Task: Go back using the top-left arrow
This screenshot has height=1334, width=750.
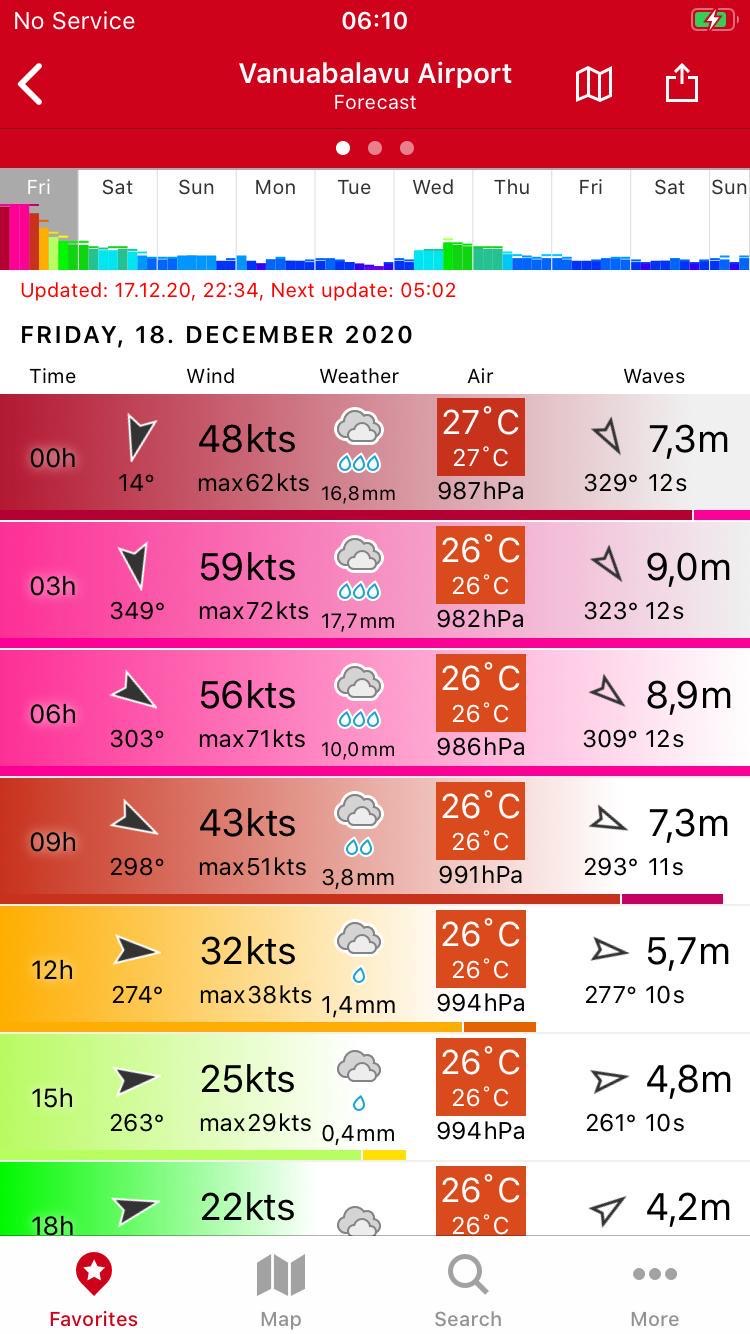Action: click(x=32, y=84)
